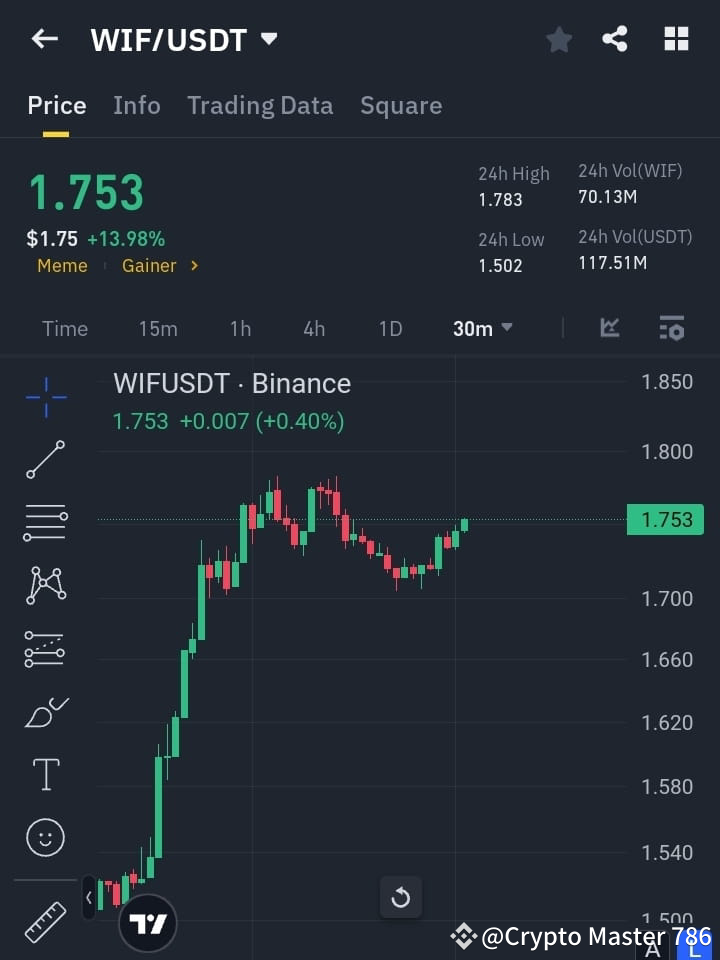Image resolution: width=720 pixels, height=960 pixels.
Task: Refresh the chart with the reload button
Action: (x=401, y=897)
